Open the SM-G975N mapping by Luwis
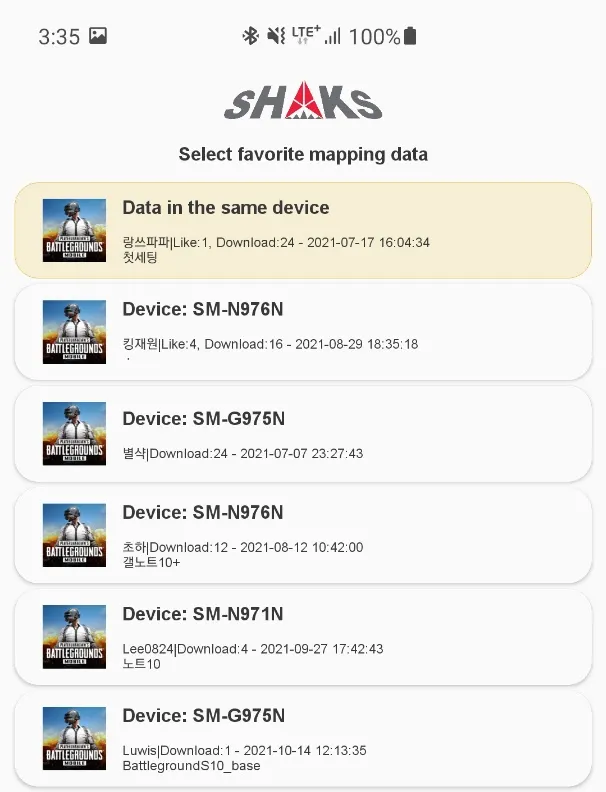Viewport: 606px width, 792px height. (x=303, y=740)
